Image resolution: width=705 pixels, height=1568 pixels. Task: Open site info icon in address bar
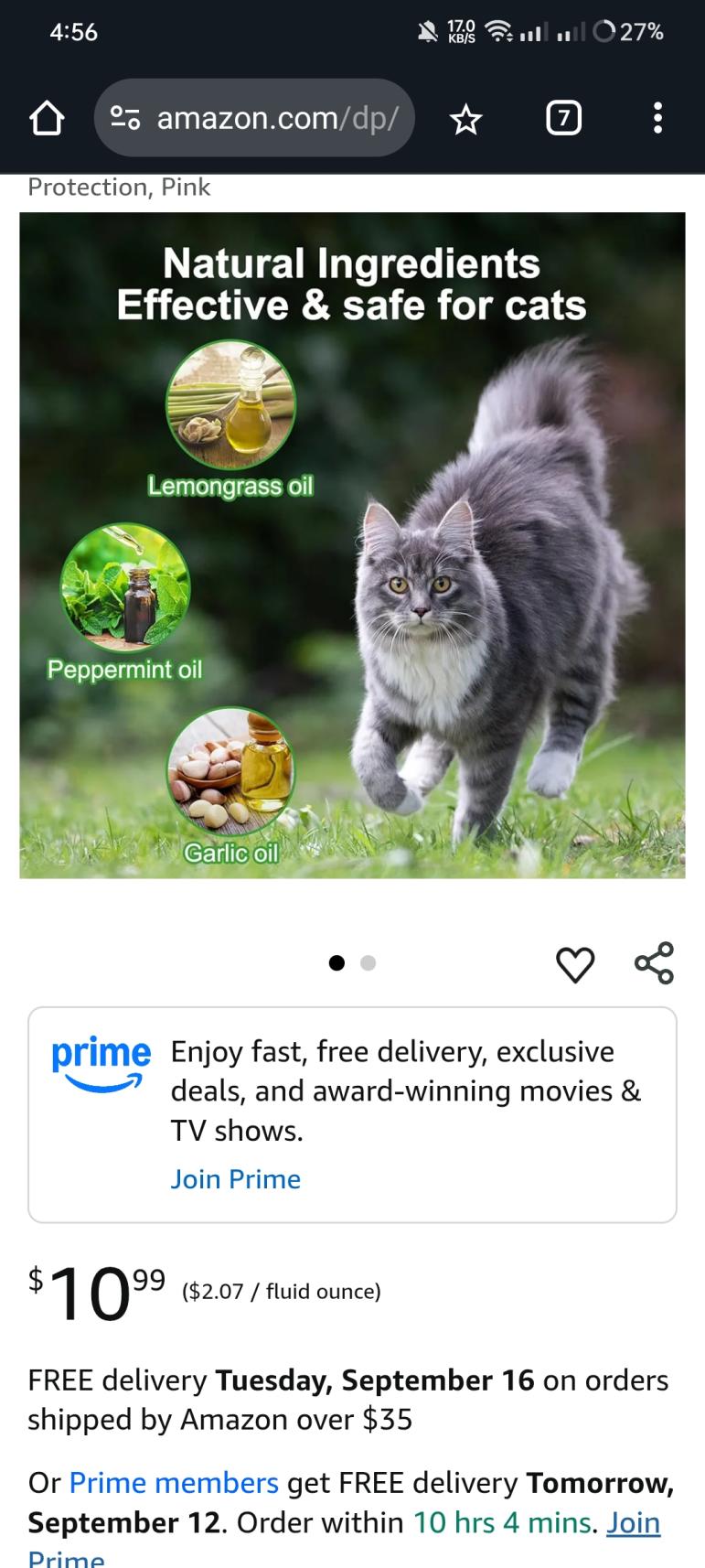point(125,118)
